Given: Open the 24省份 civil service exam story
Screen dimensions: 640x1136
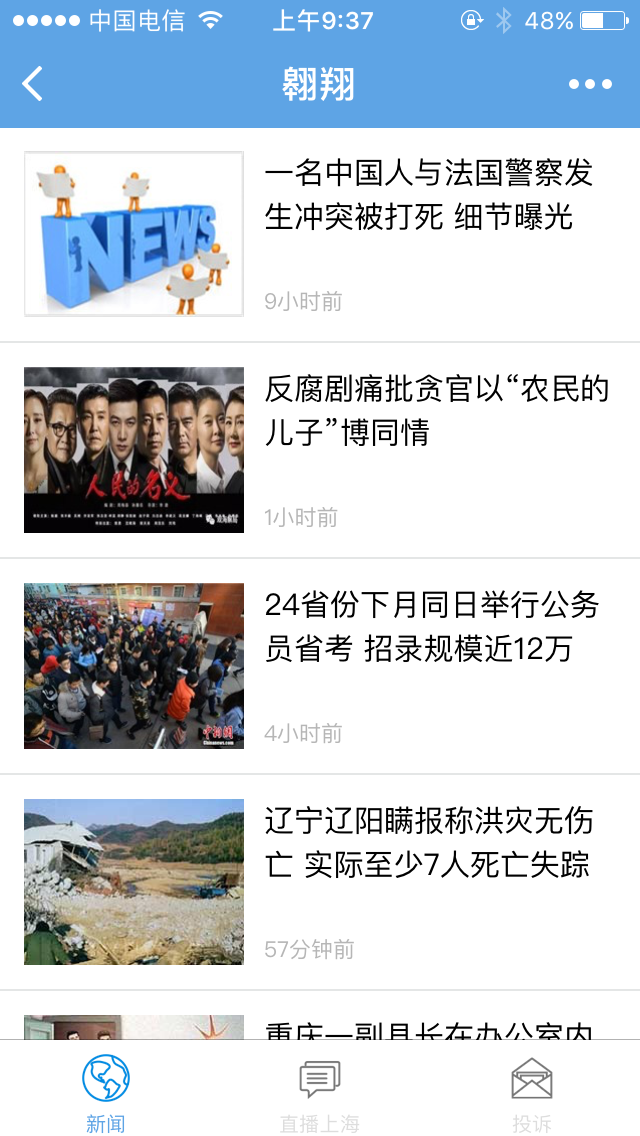Looking at the screenshot, I should [431, 627].
